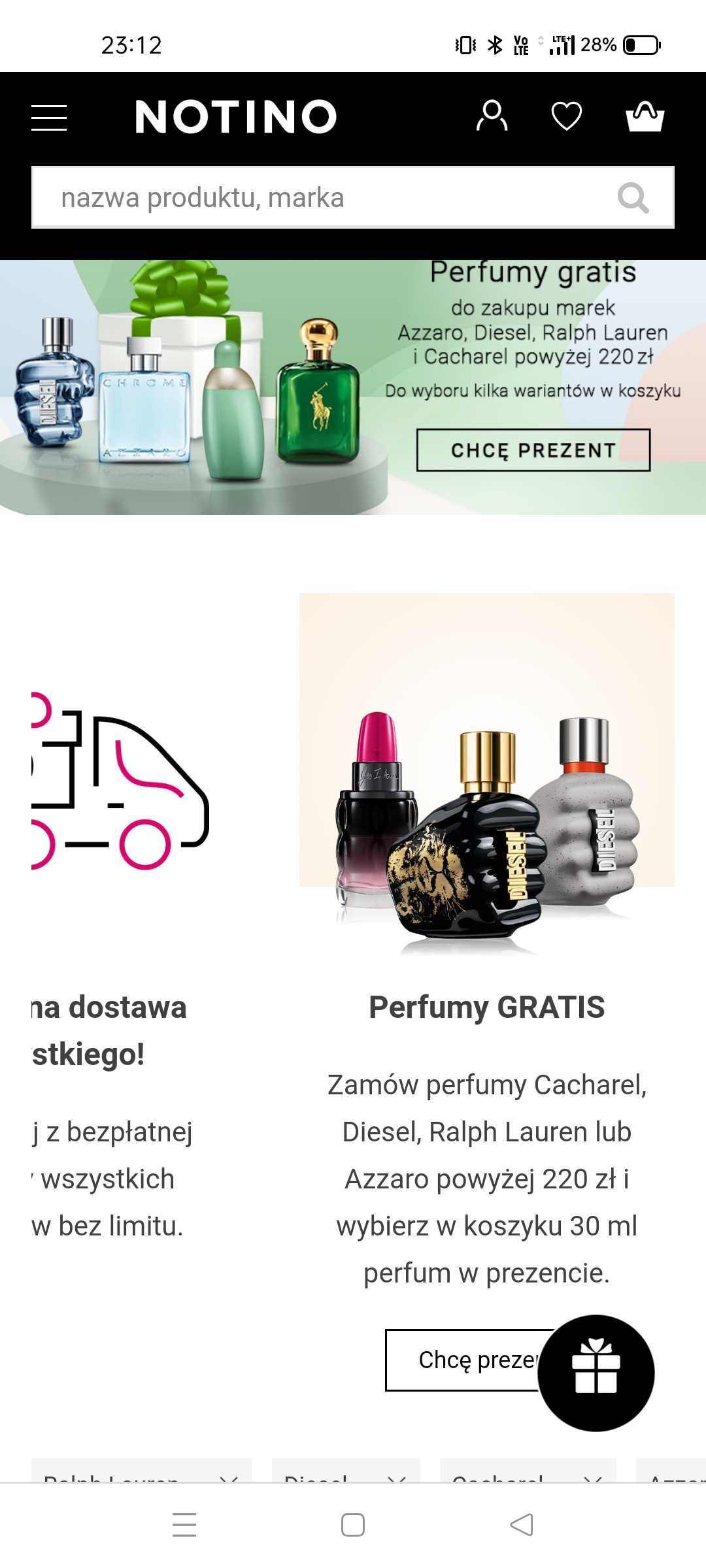Viewport: 706px width, 1568px height.
Task: View the wishlist heart
Action: 566,117
